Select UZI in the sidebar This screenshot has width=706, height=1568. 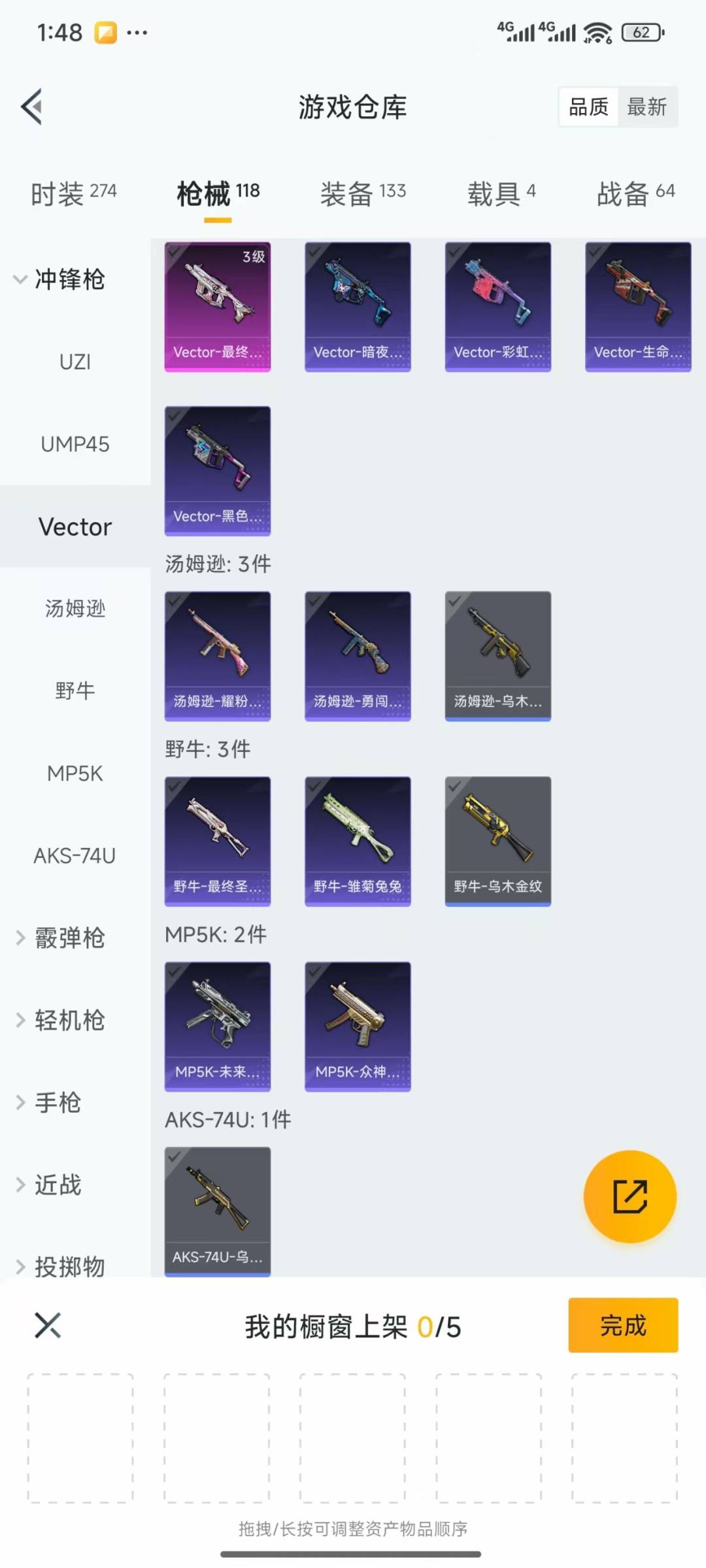pos(75,362)
